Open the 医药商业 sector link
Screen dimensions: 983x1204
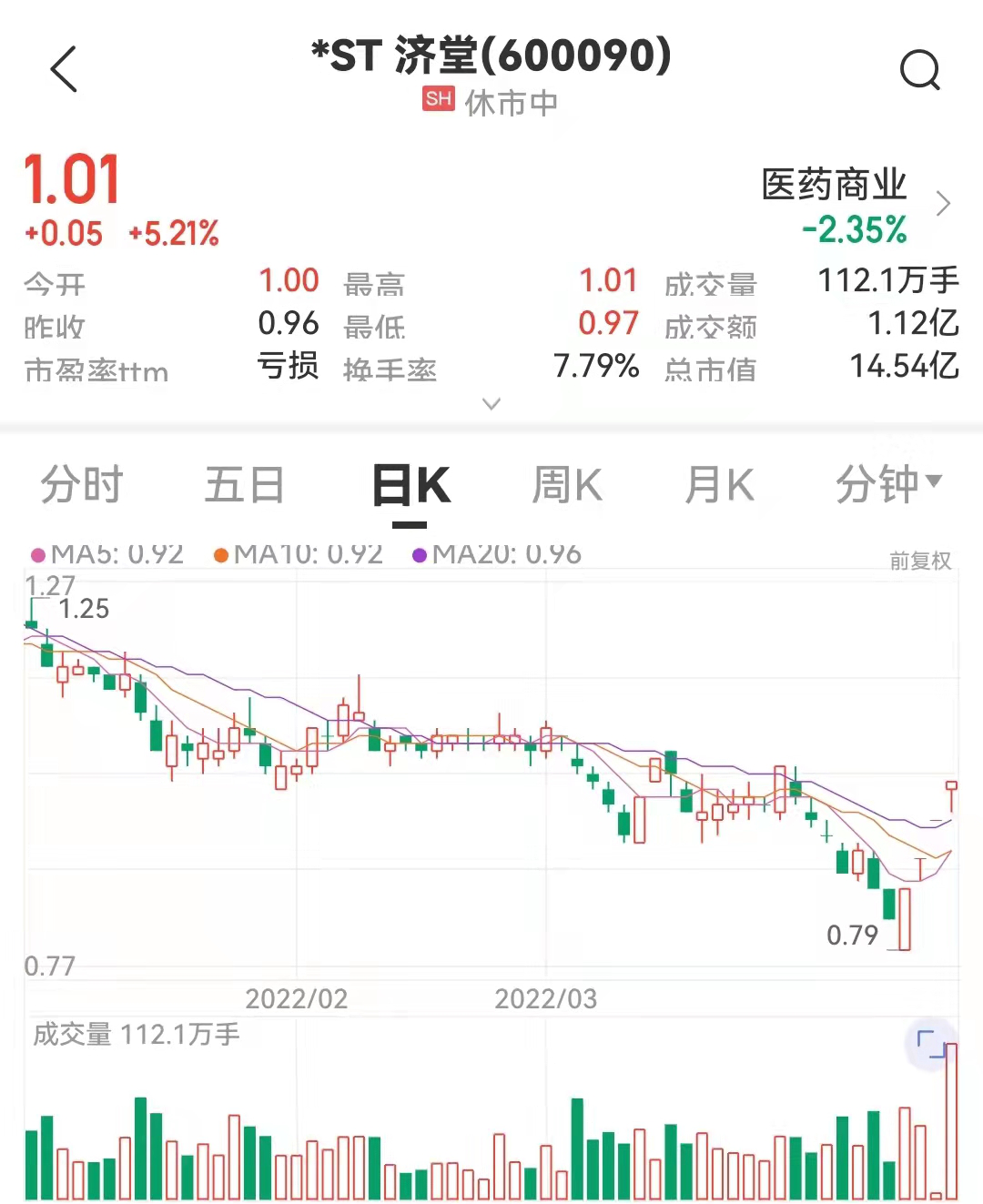tap(833, 185)
